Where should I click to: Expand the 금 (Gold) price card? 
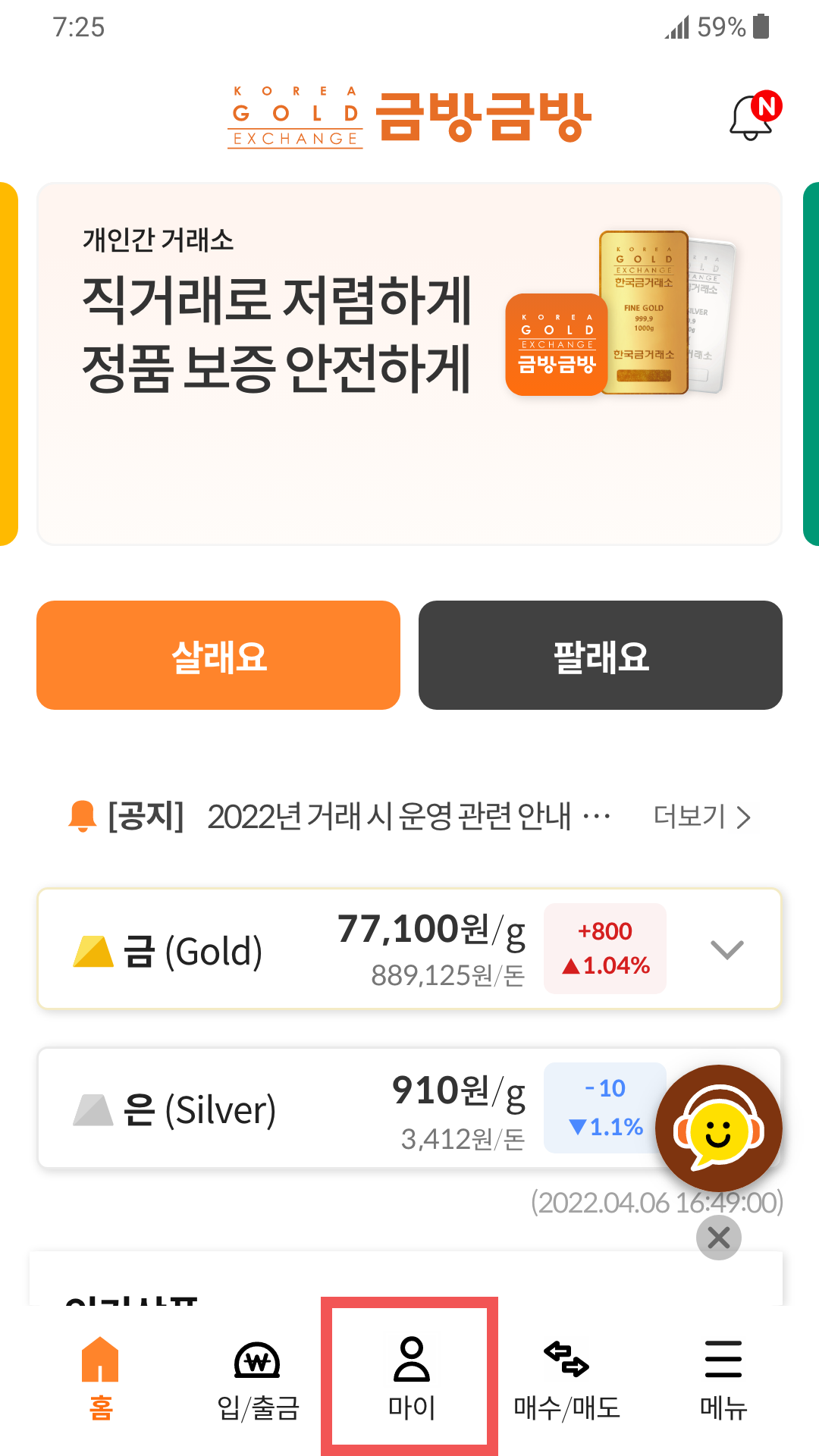726,949
